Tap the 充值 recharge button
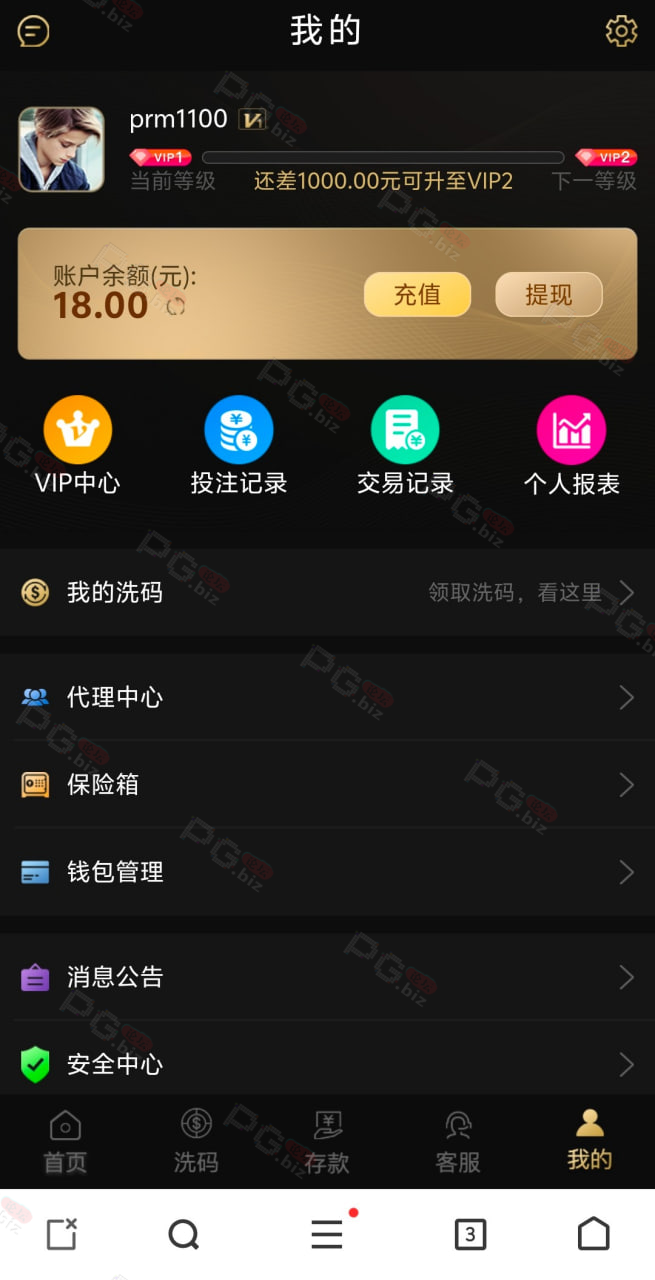Viewport: 655px width, 1280px height. (x=417, y=294)
